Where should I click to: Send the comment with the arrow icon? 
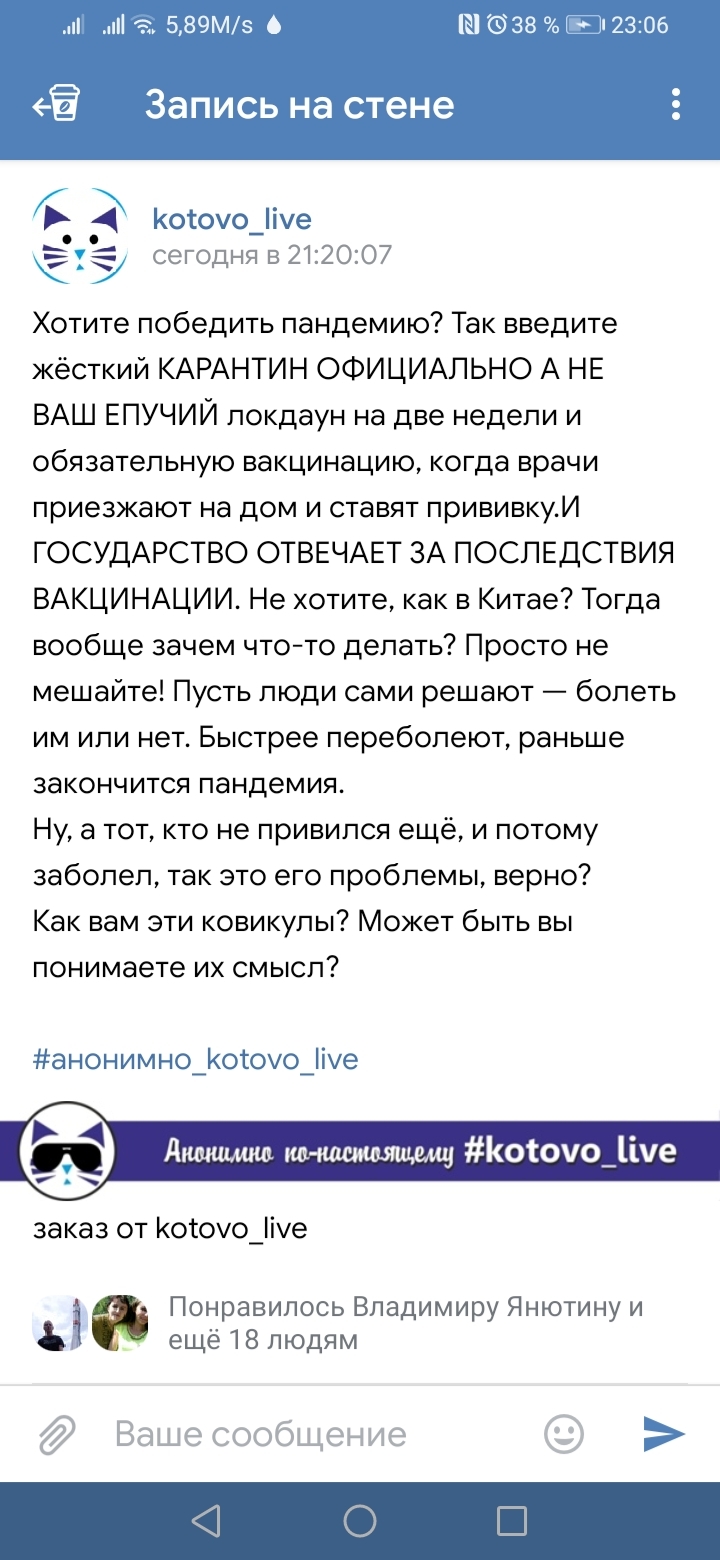(x=663, y=1435)
